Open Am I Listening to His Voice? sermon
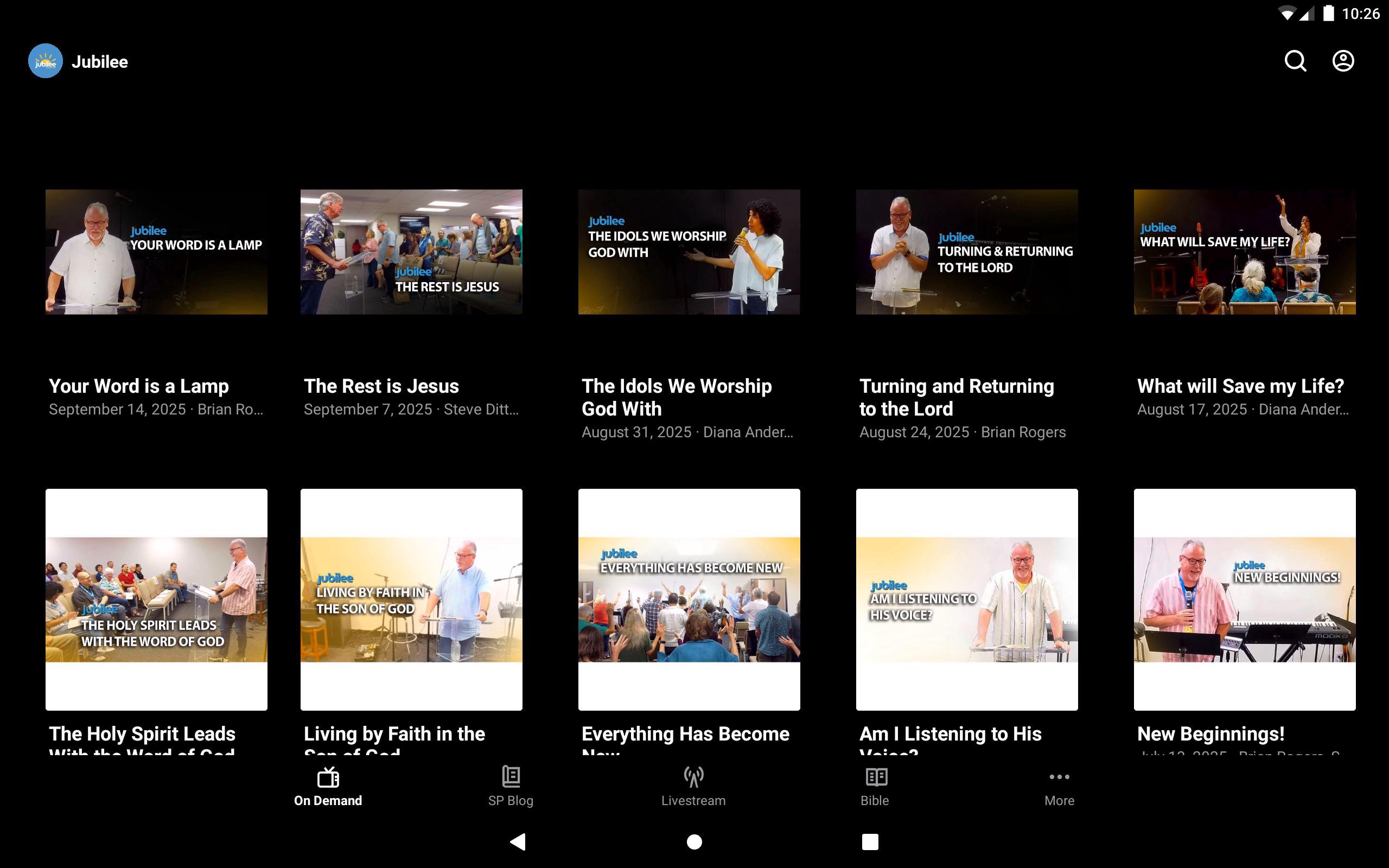This screenshot has height=868, width=1389. coord(966,599)
